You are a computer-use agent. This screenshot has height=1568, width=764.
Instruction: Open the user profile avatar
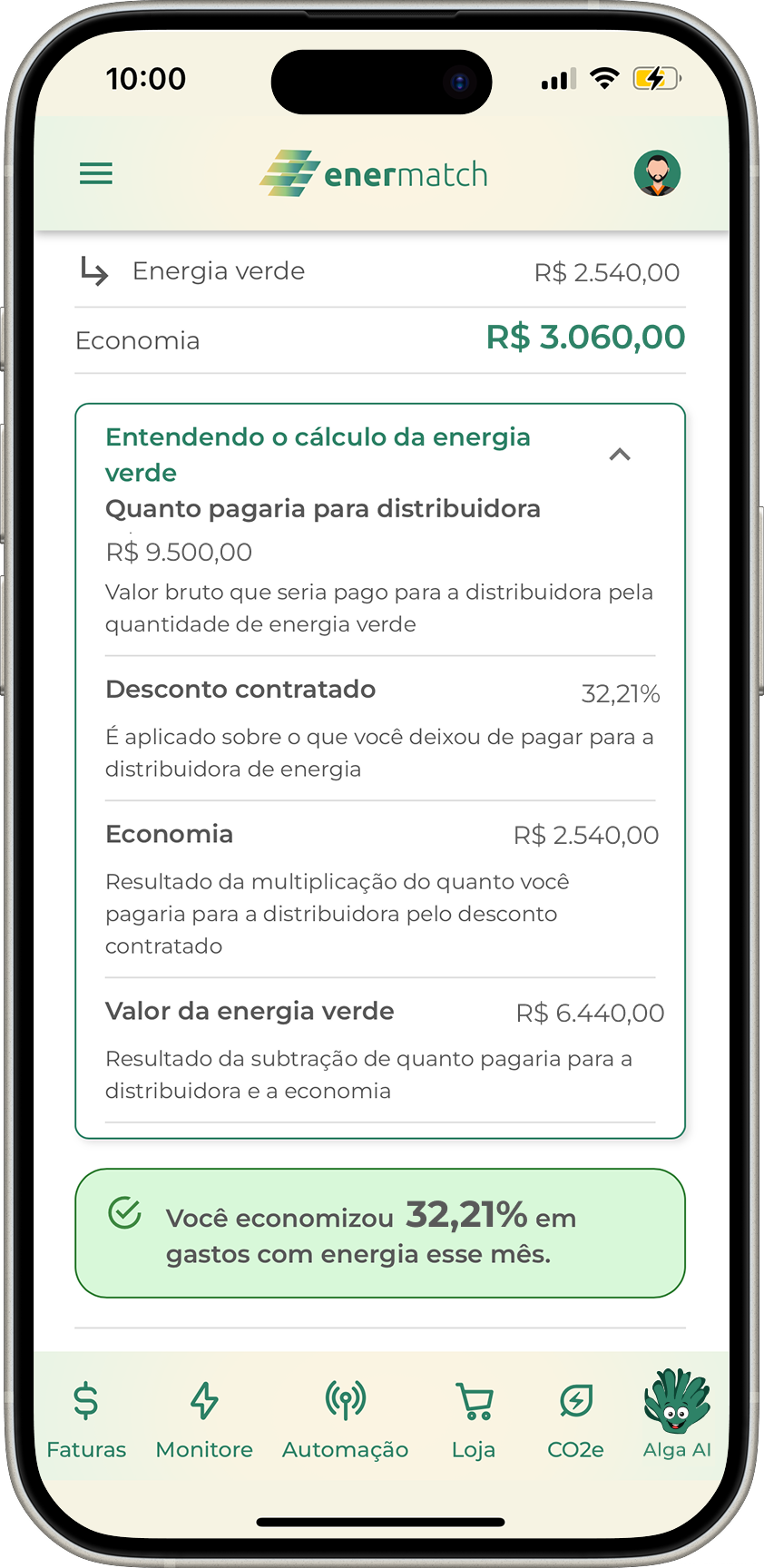(x=657, y=173)
